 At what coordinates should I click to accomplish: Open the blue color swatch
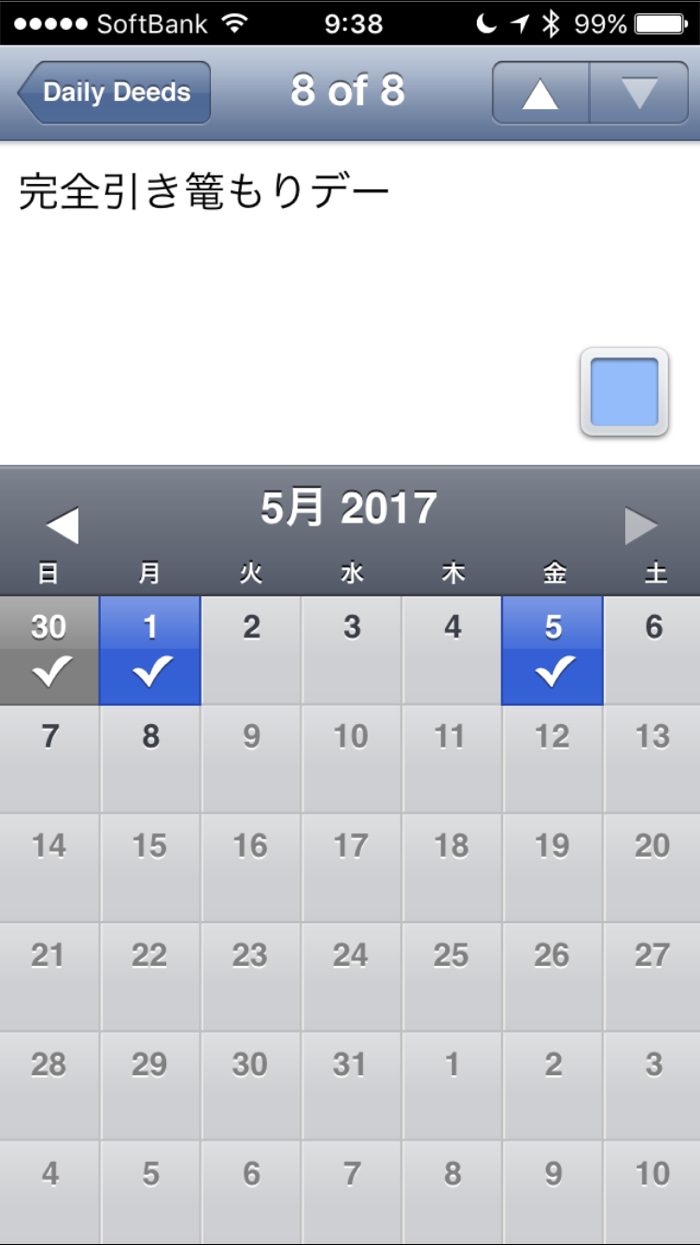(624, 392)
